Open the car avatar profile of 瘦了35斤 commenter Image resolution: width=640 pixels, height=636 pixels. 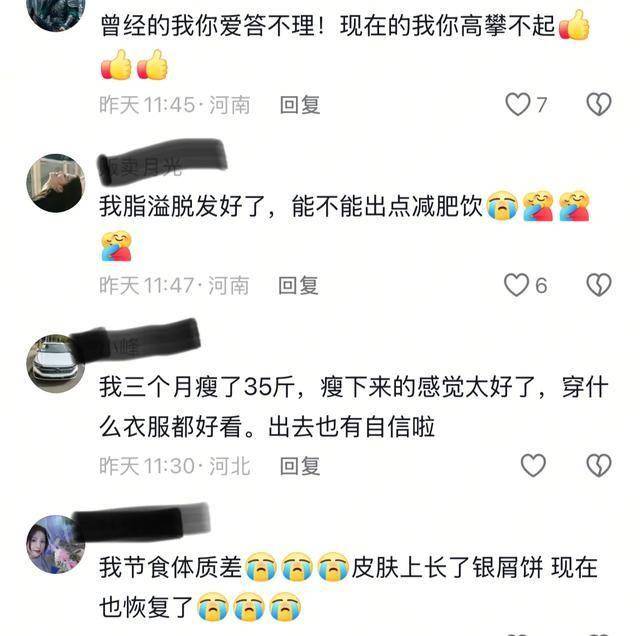tap(55, 362)
